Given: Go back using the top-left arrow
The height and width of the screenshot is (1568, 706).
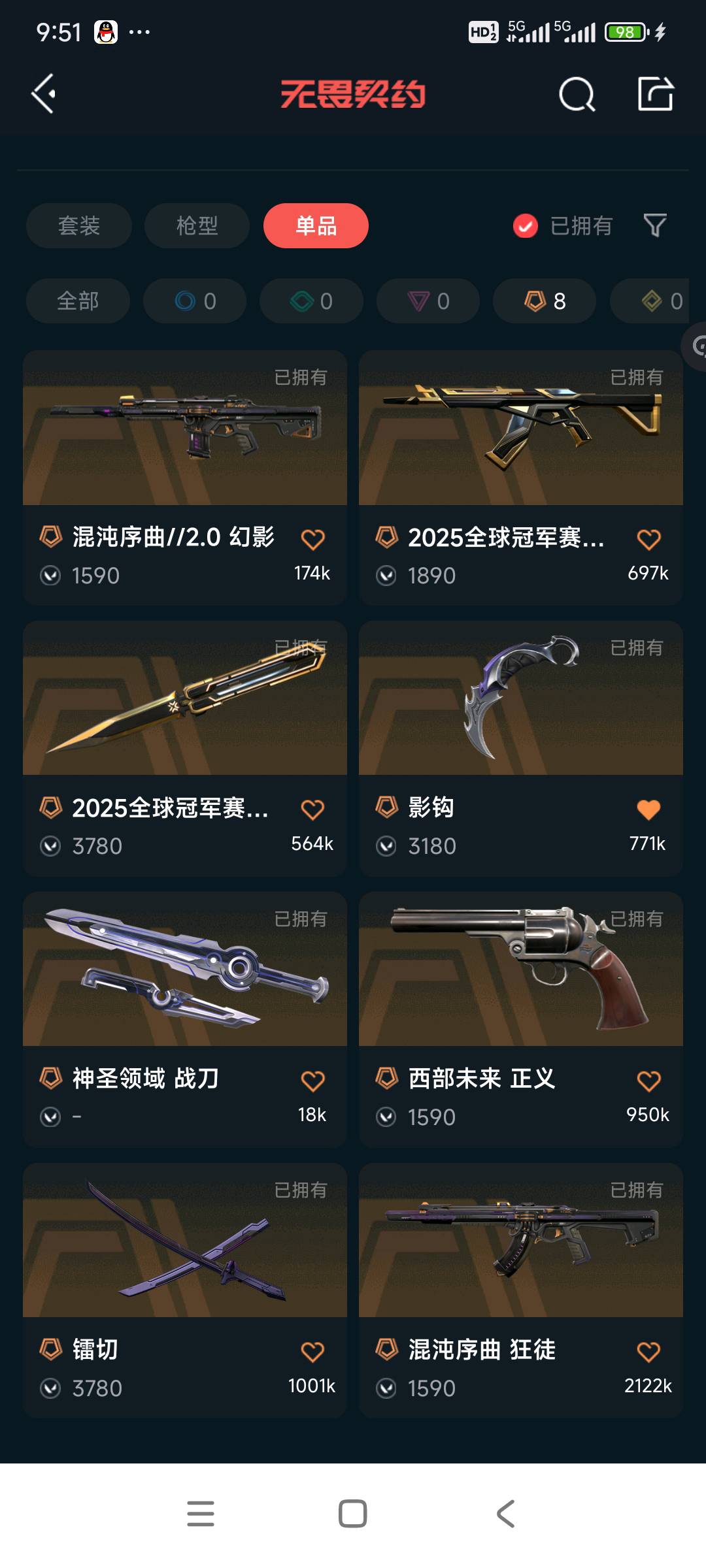Looking at the screenshot, I should pyautogui.click(x=43, y=94).
